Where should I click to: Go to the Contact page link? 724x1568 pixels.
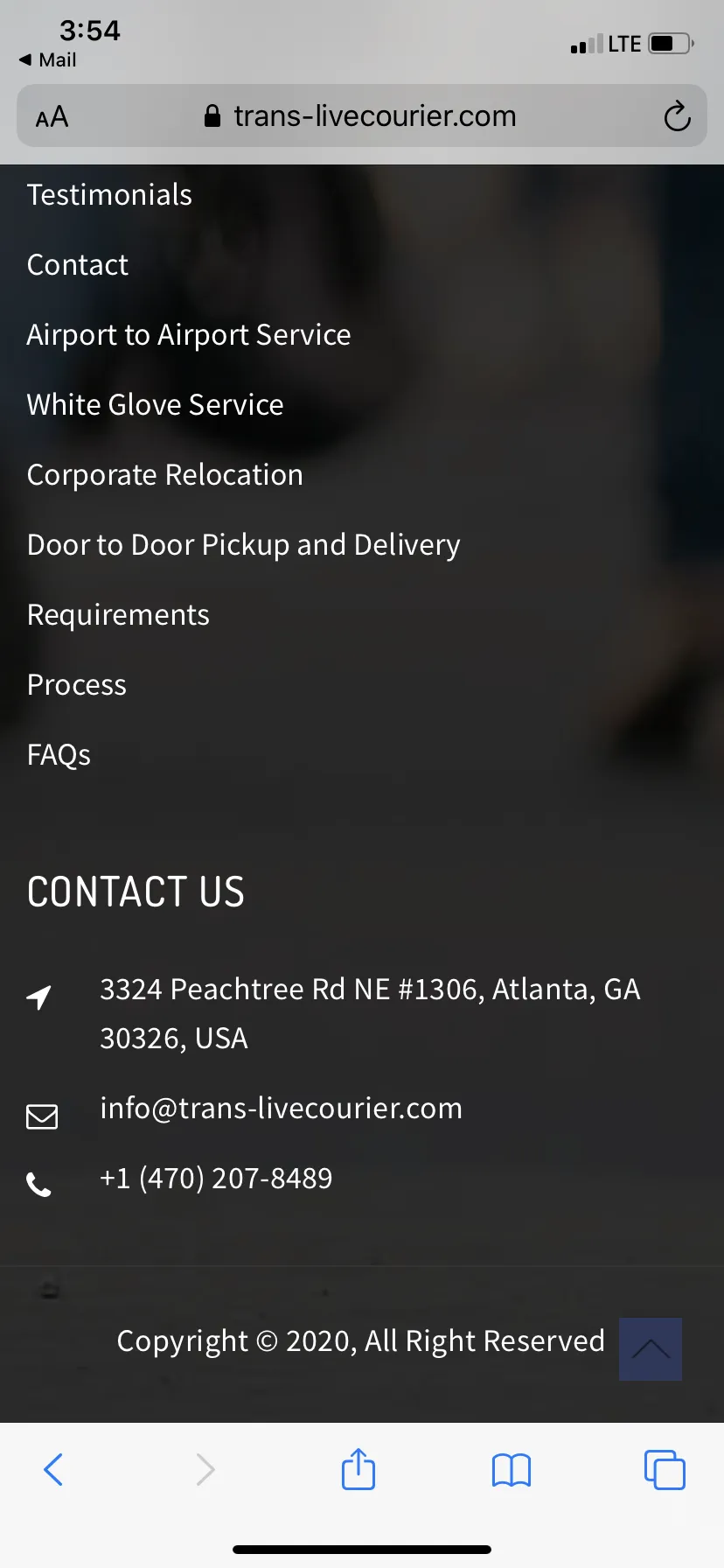point(78,264)
